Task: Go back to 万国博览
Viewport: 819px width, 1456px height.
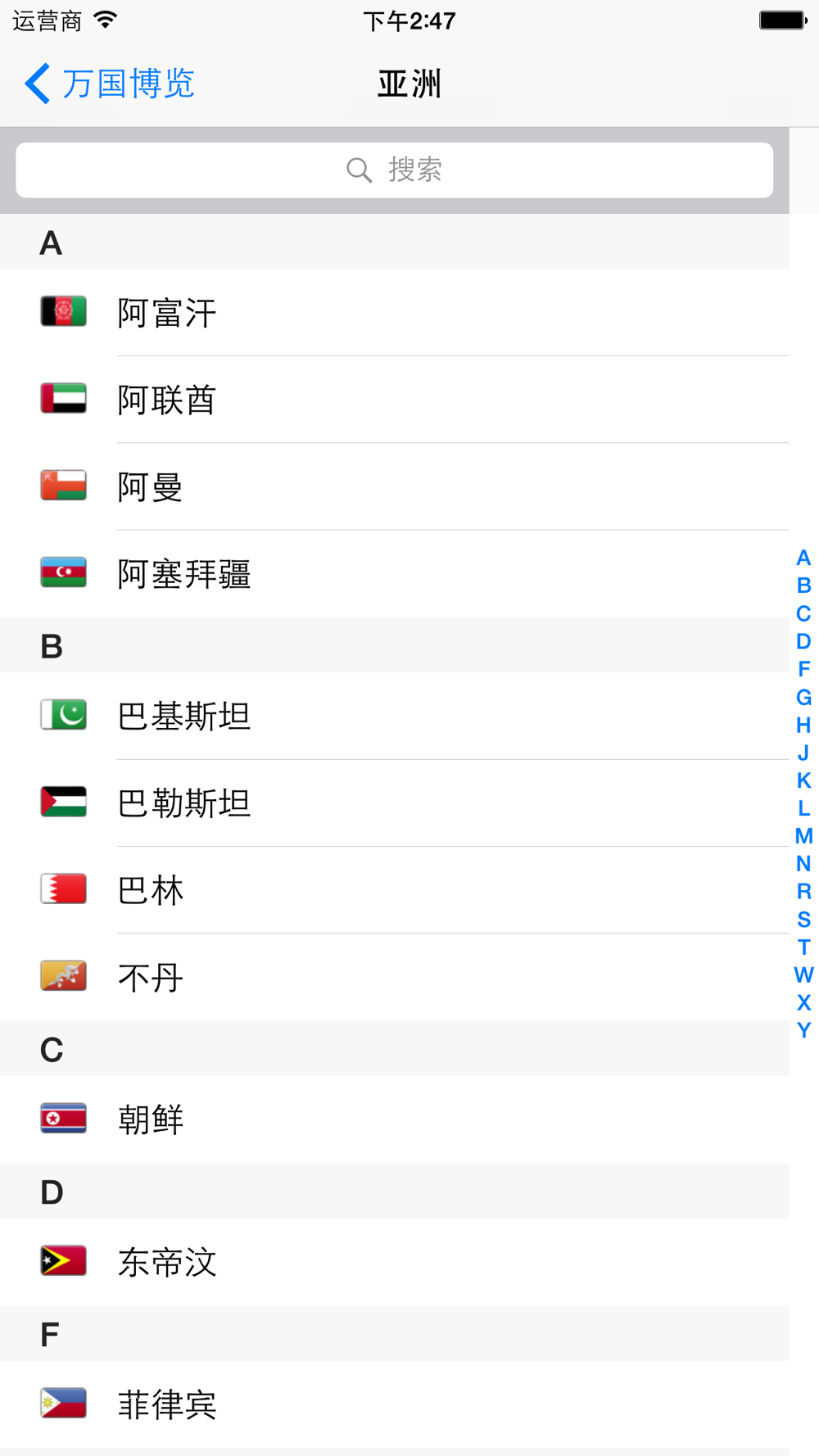Action: click(x=110, y=84)
